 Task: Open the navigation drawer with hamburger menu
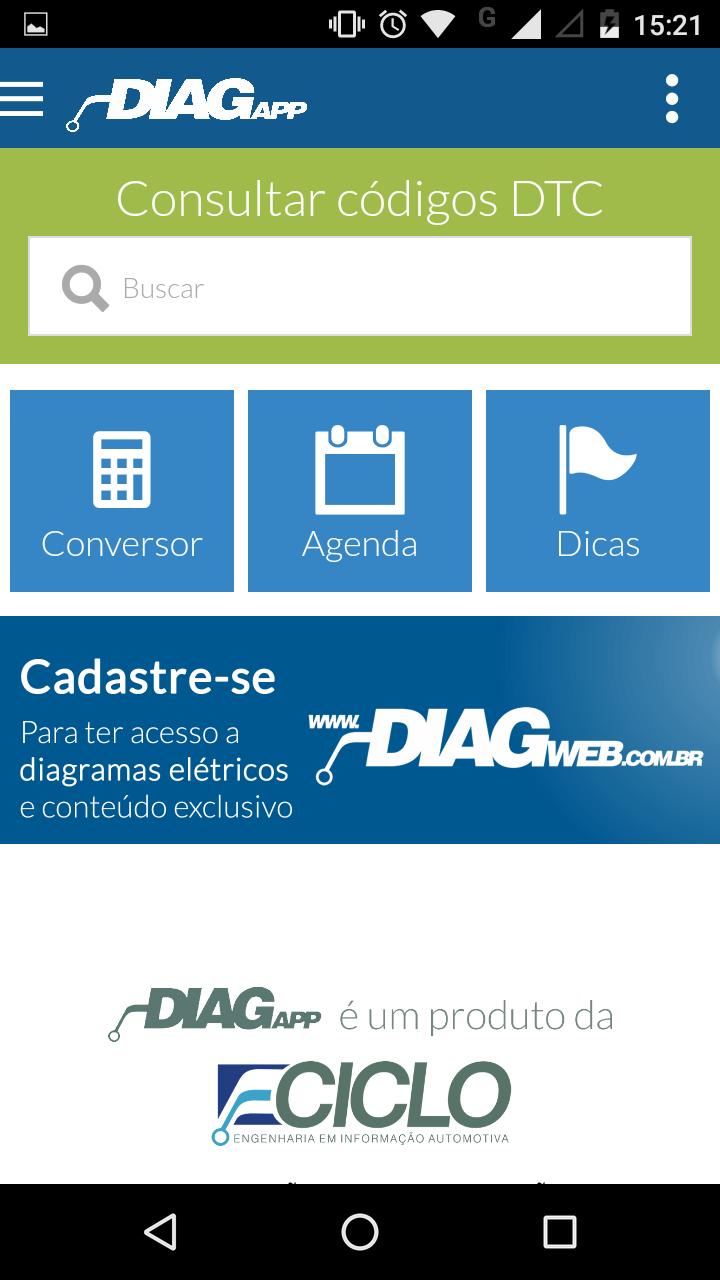coord(22,98)
